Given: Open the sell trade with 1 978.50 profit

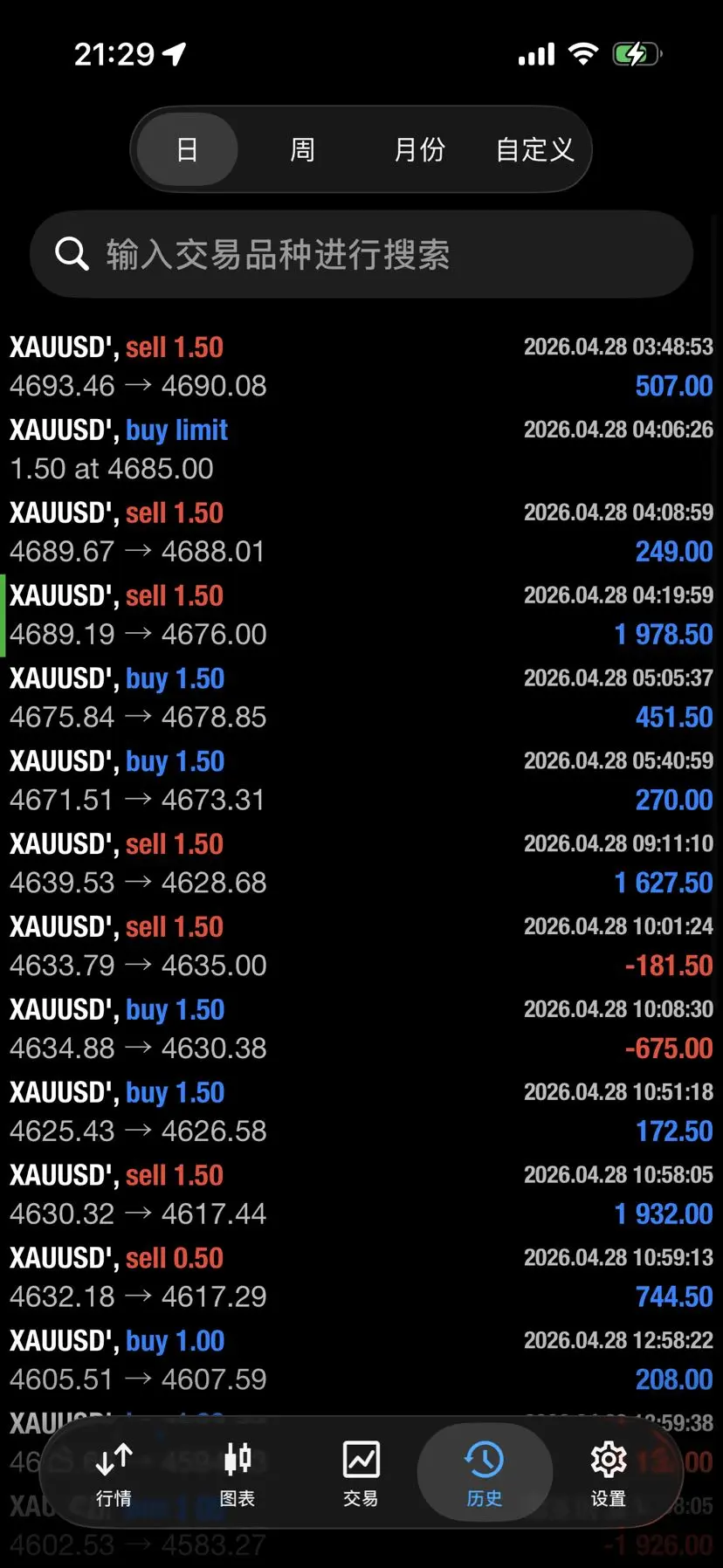Looking at the screenshot, I should coord(361,616).
